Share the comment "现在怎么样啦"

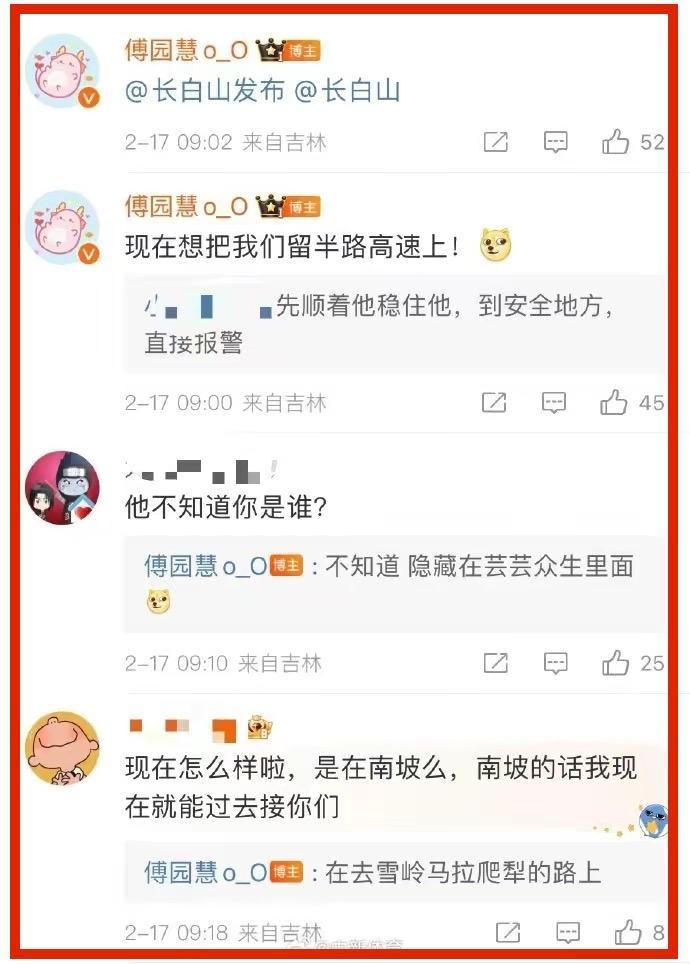(x=508, y=933)
